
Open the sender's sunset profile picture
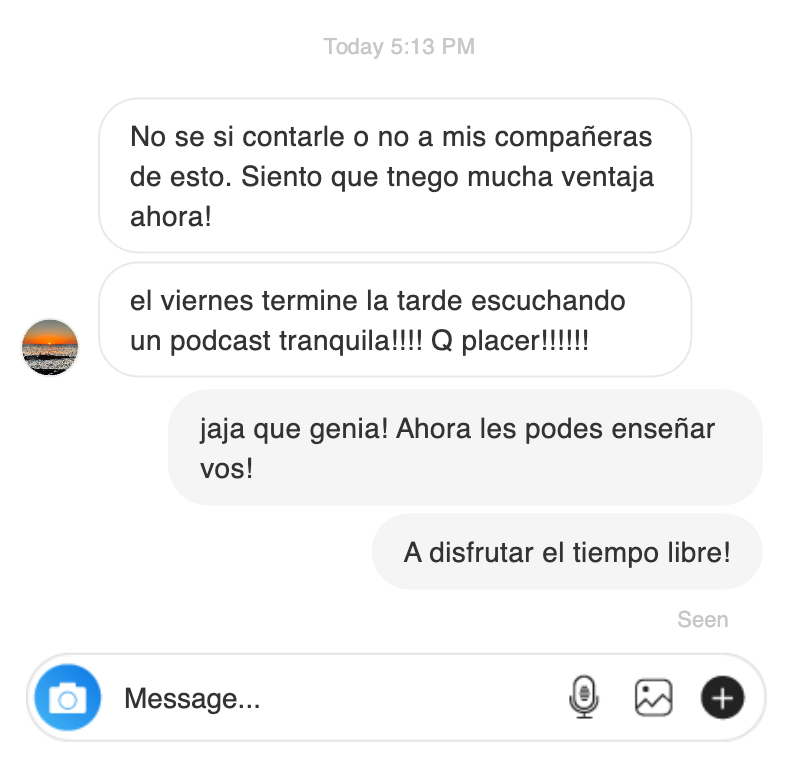tap(50, 347)
